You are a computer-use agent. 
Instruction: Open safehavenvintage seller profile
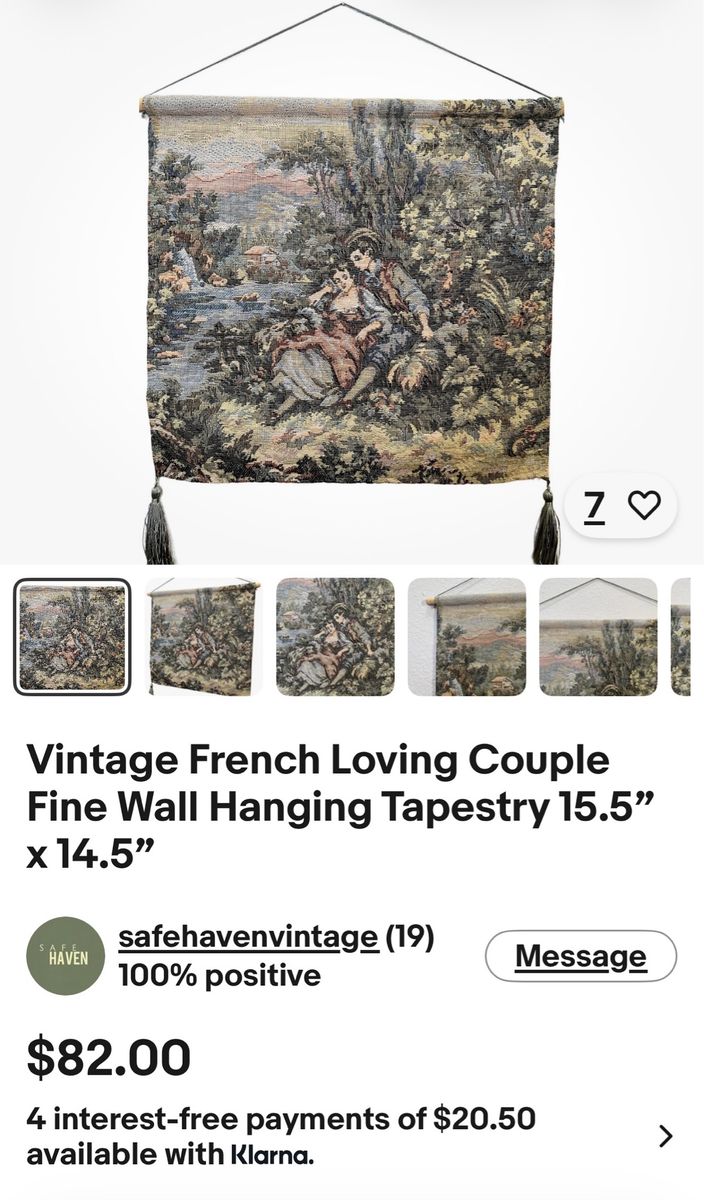click(248, 938)
